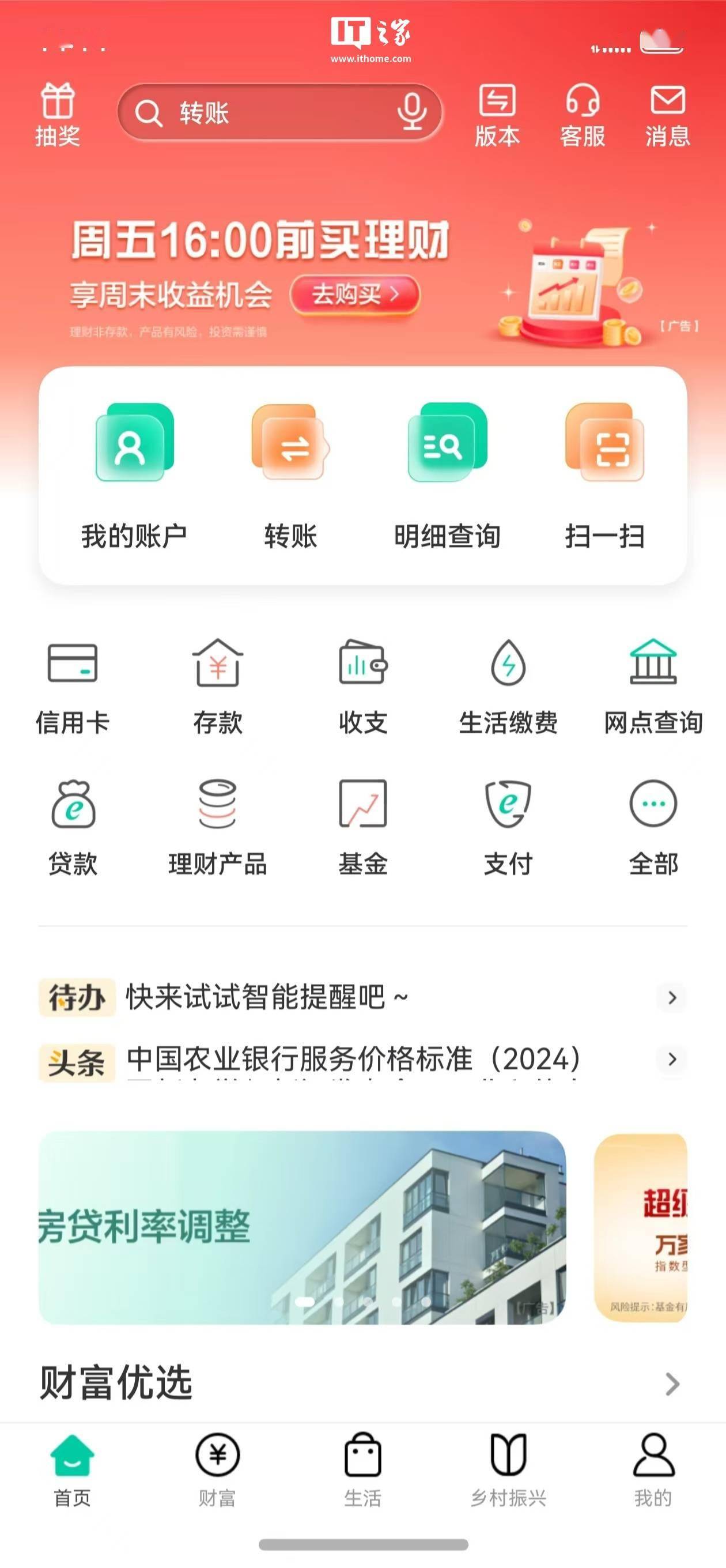The width and height of the screenshot is (726, 1568).
Task: Open the 抽奖 lottery gift icon
Action: tap(57, 115)
